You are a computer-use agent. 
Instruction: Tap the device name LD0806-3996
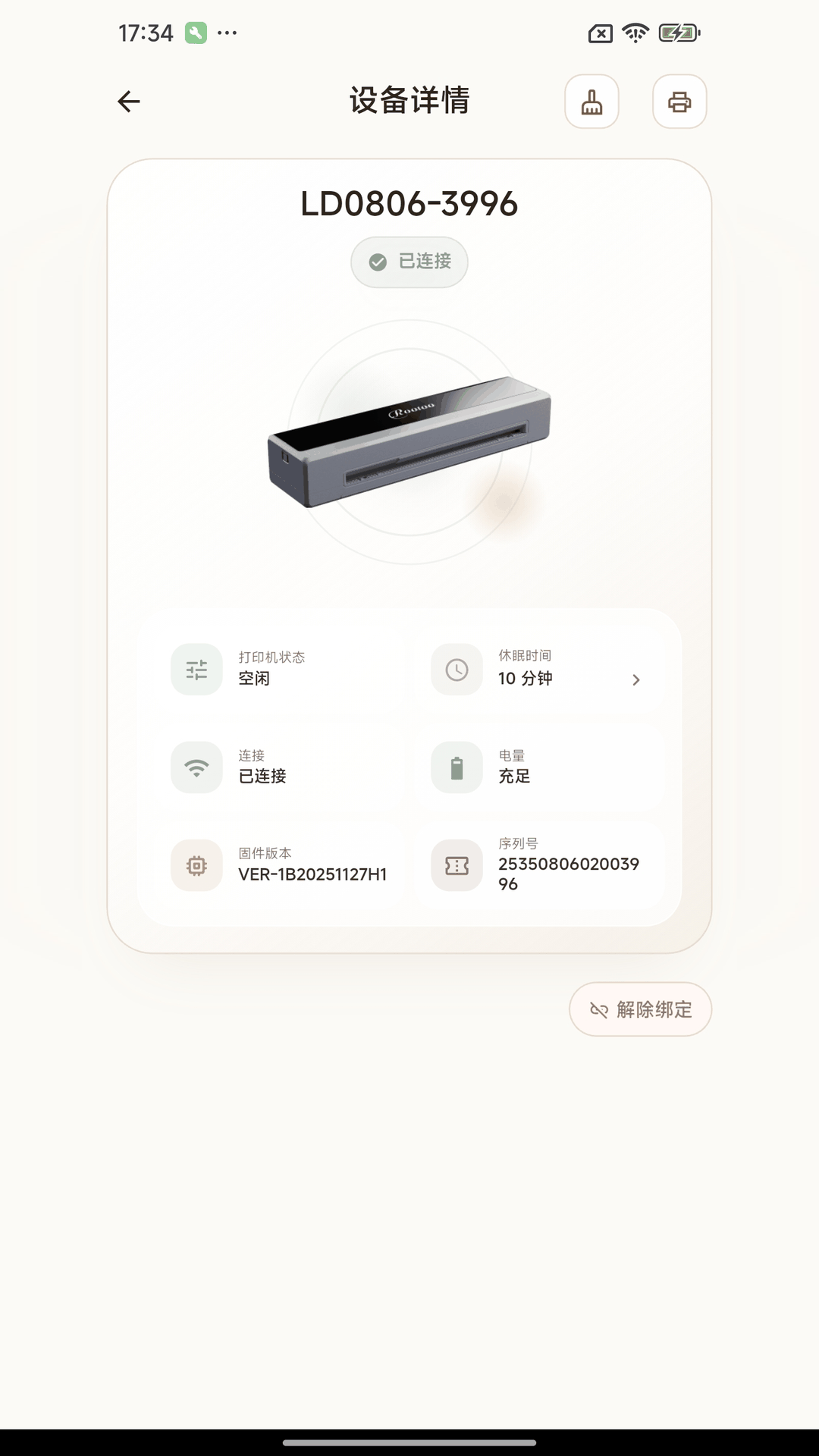409,202
